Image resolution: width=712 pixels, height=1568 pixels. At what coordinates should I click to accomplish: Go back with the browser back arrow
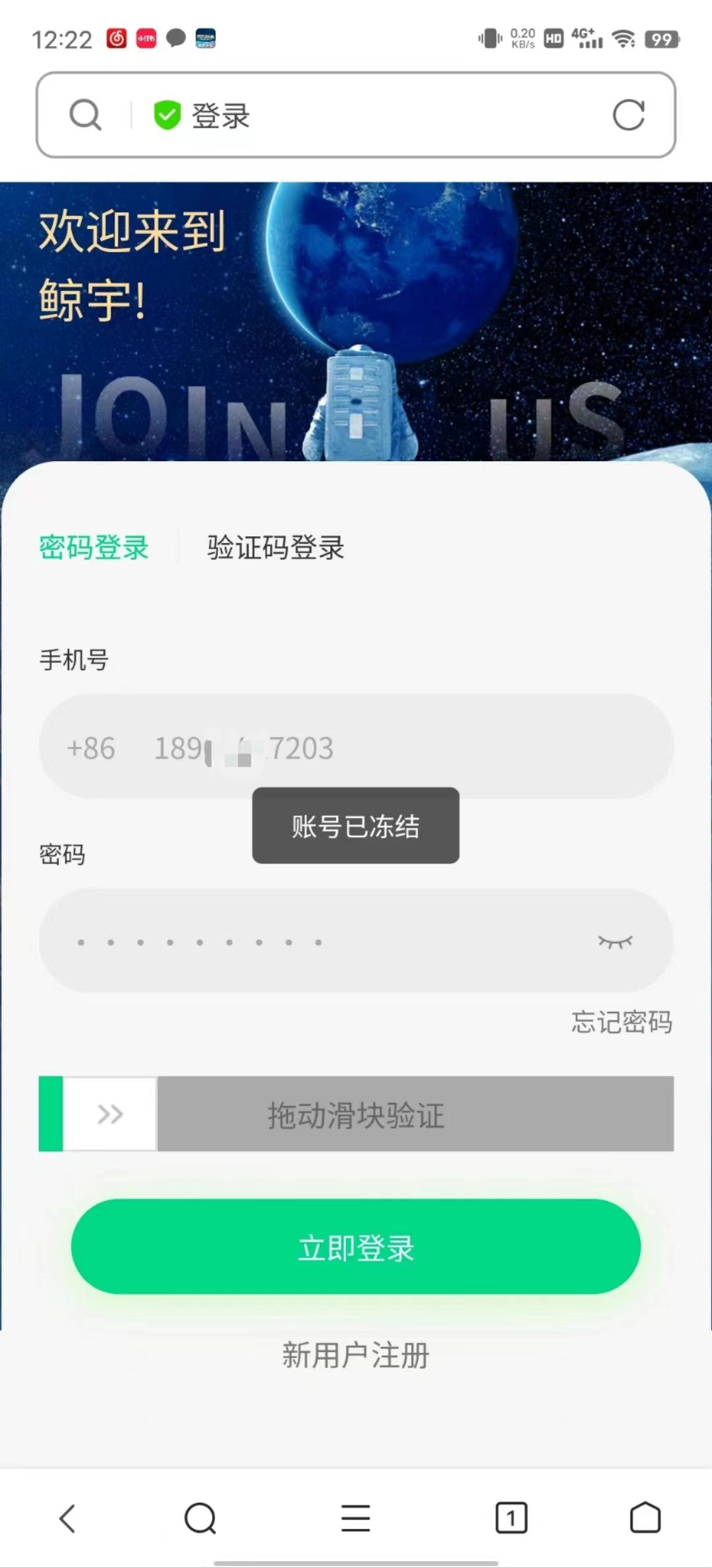tap(68, 1518)
